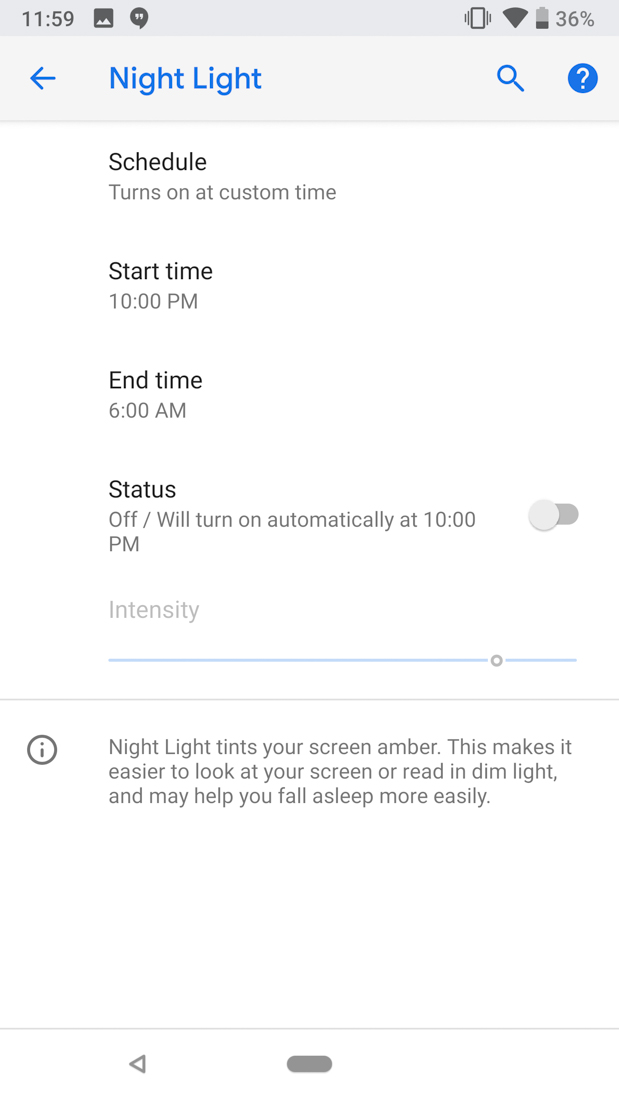Tap the system back button
Viewport: 619px width, 1100px height.
[x=138, y=1063]
